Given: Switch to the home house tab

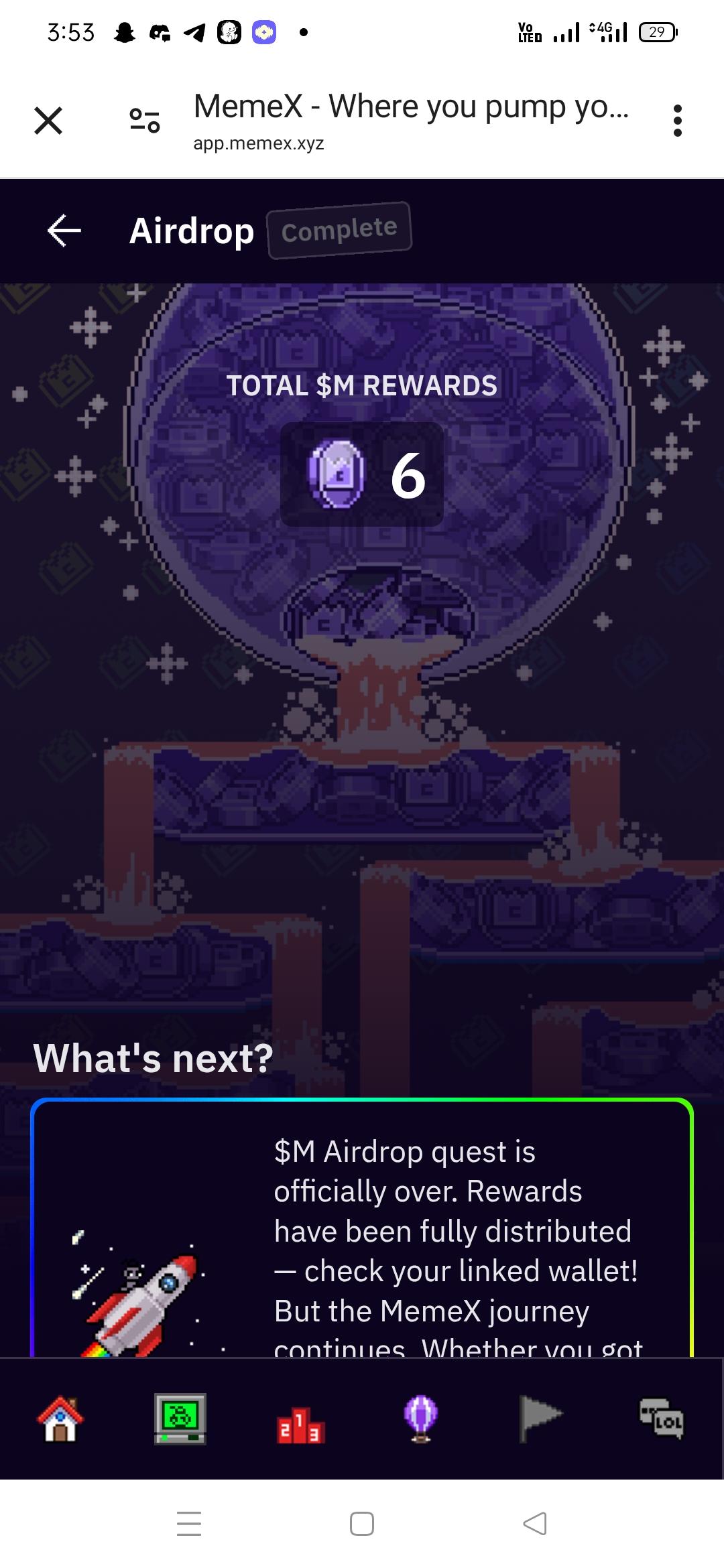Looking at the screenshot, I should tap(60, 1419).
